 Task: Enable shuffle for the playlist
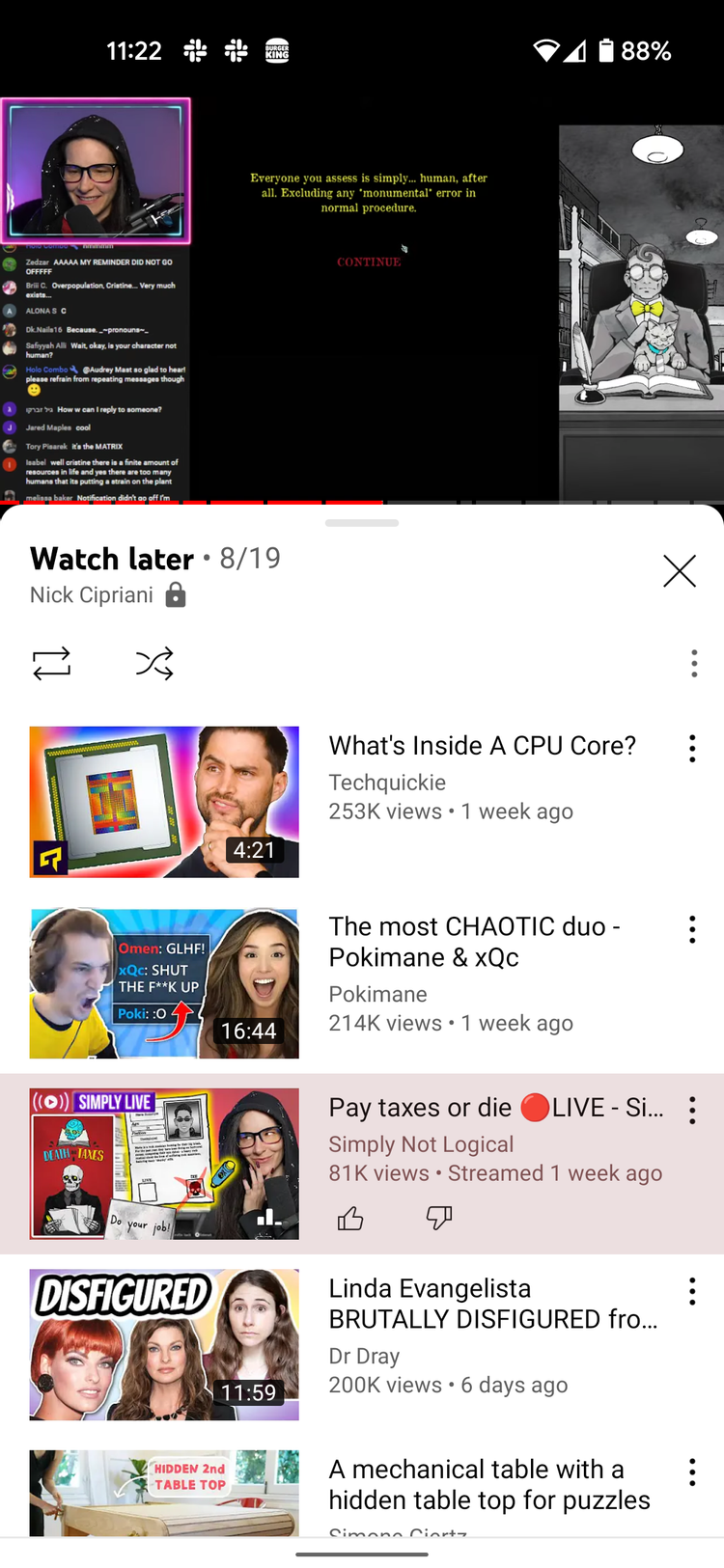(x=154, y=663)
